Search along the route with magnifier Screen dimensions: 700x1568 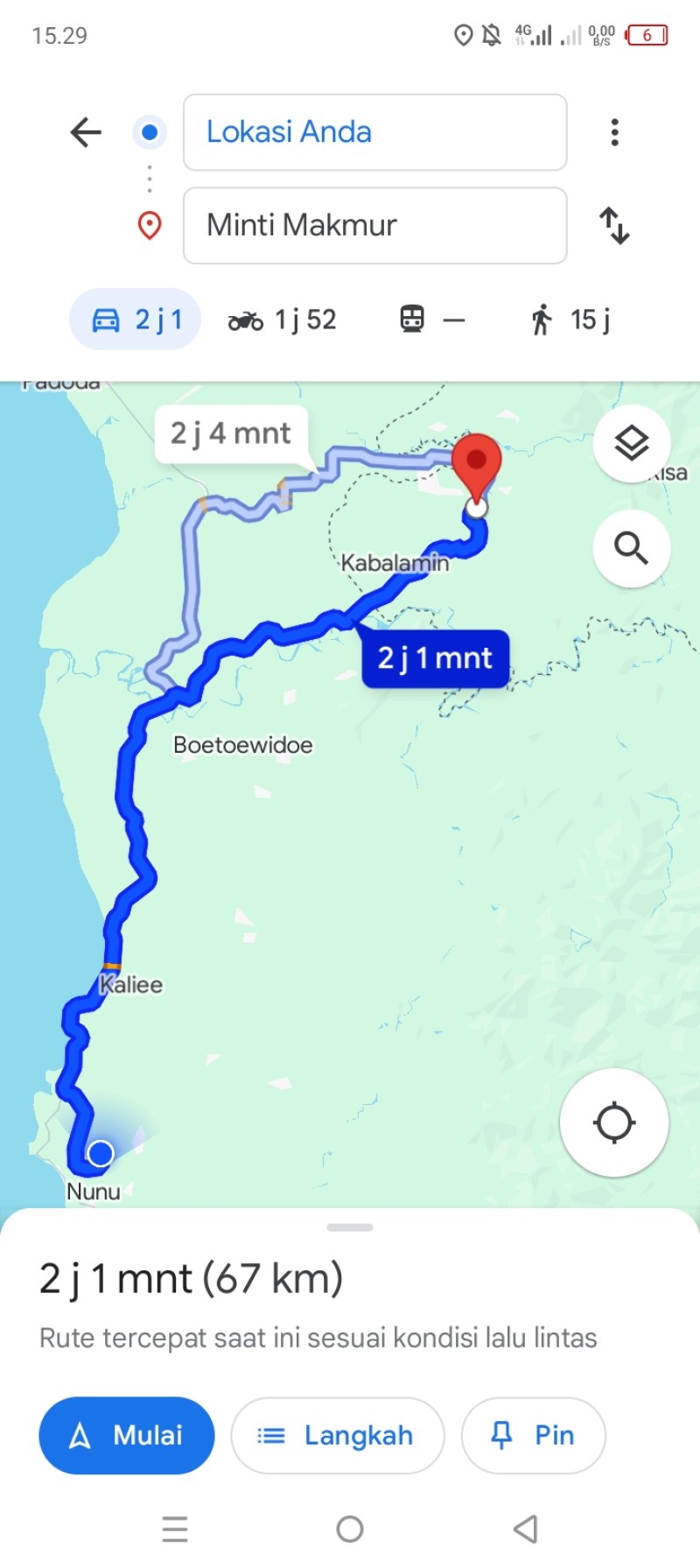tap(632, 548)
